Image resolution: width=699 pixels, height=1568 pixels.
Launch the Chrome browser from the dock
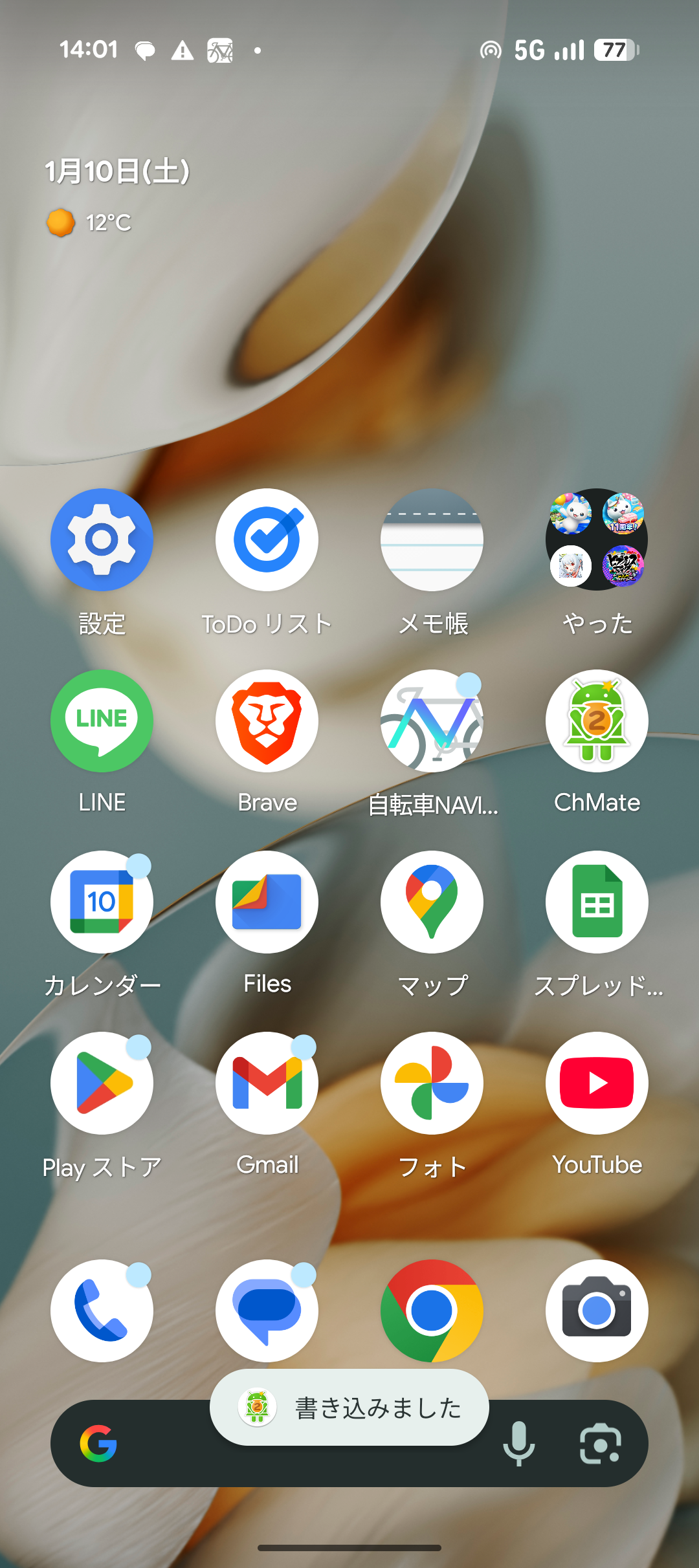click(x=432, y=1311)
